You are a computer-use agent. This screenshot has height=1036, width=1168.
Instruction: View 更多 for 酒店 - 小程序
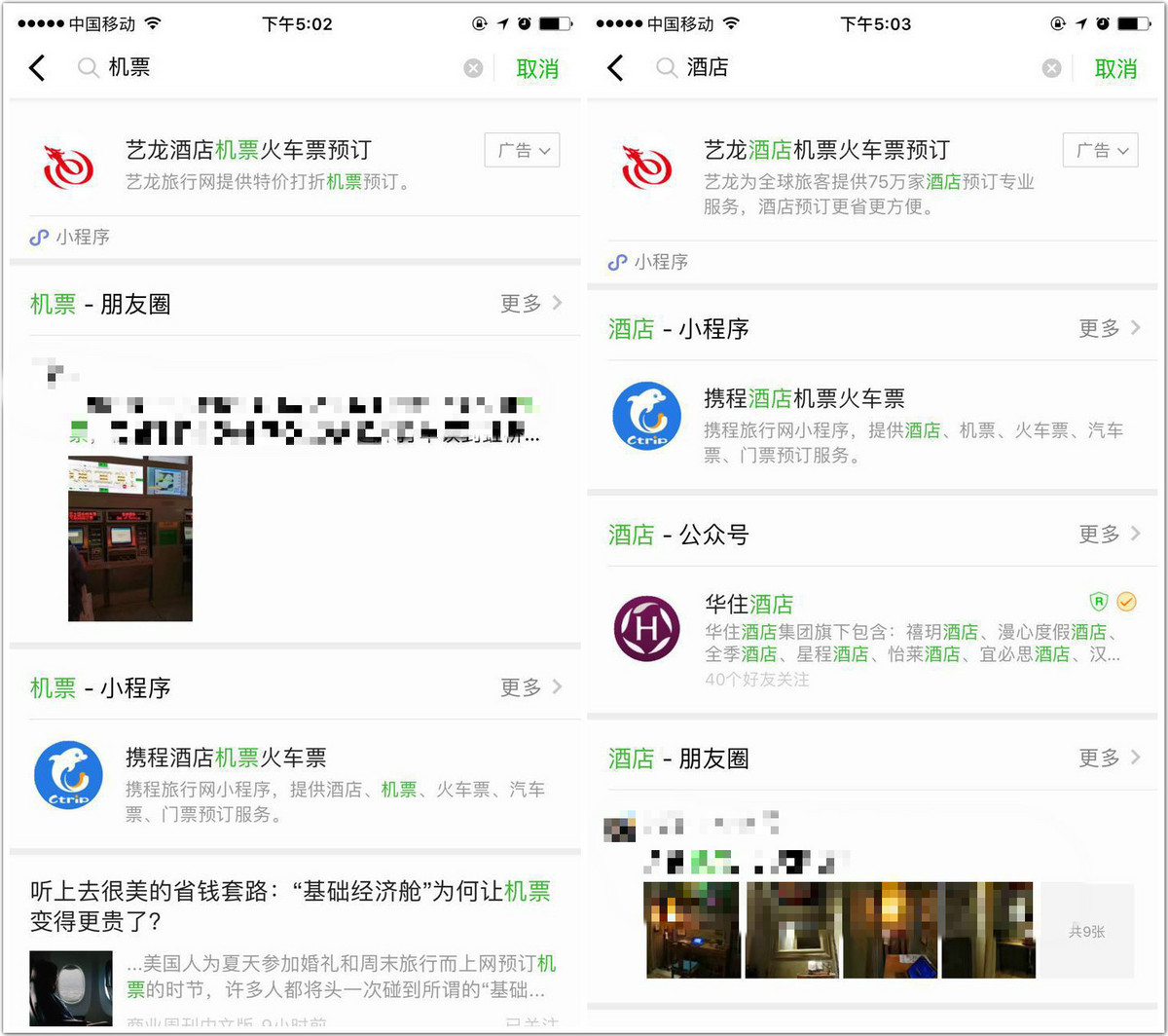point(1110,328)
